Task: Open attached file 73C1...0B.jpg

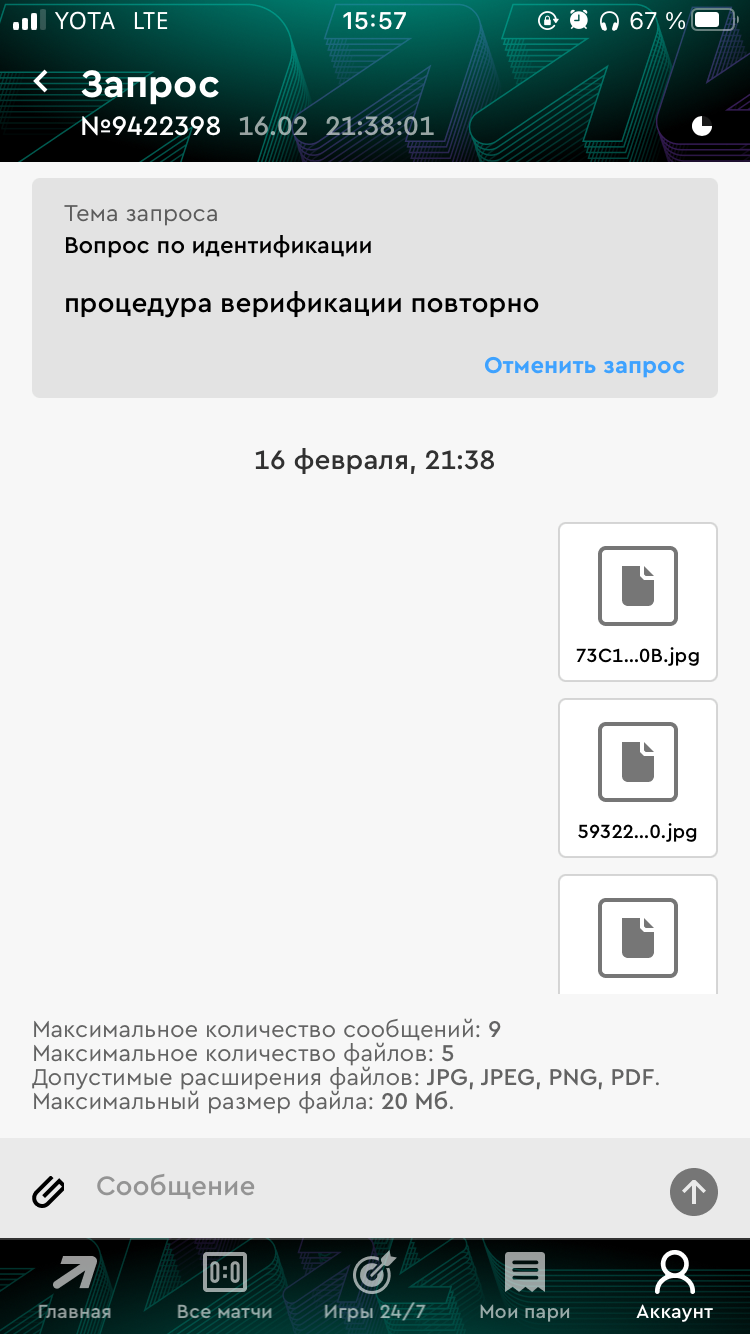Action: (x=637, y=602)
